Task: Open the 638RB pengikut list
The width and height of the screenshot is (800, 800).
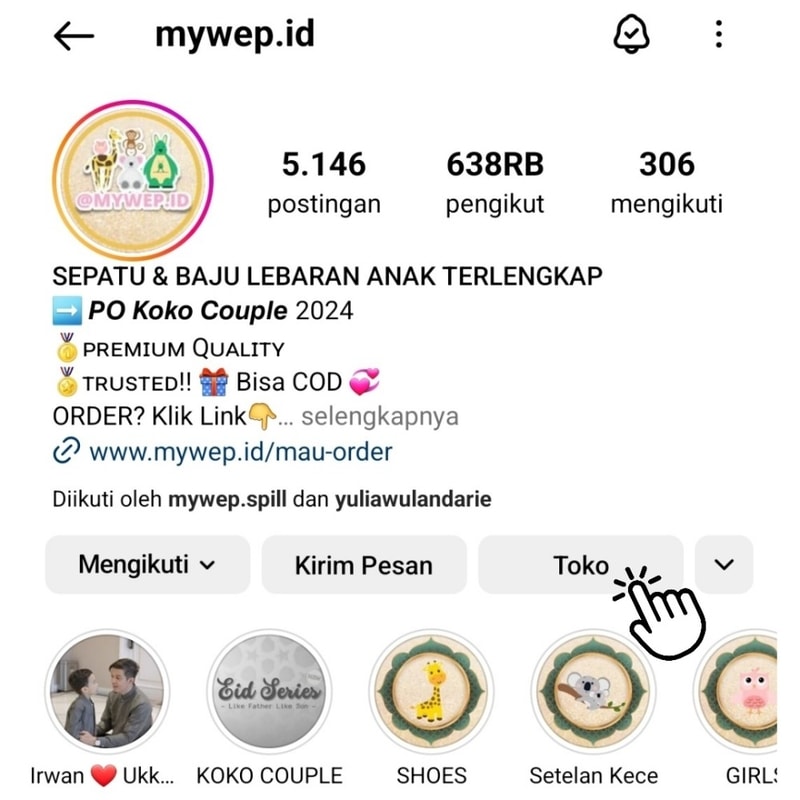Action: click(x=494, y=182)
